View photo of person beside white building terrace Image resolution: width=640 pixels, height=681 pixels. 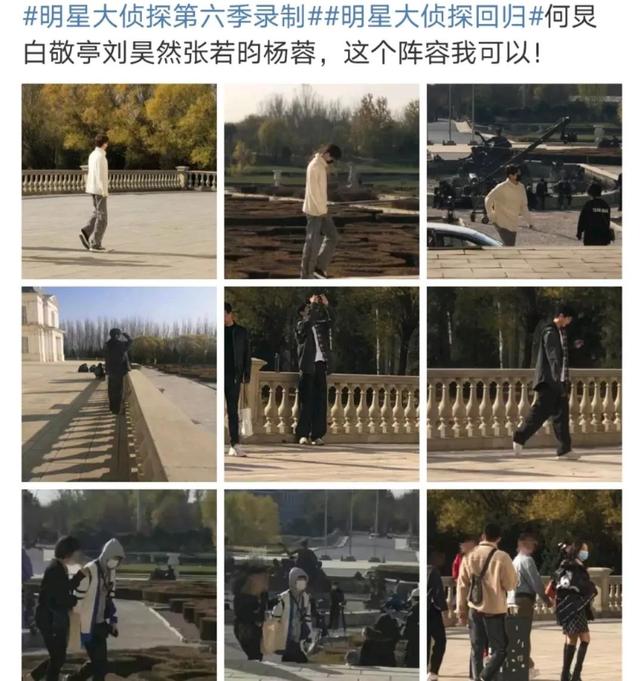tap(119, 384)
